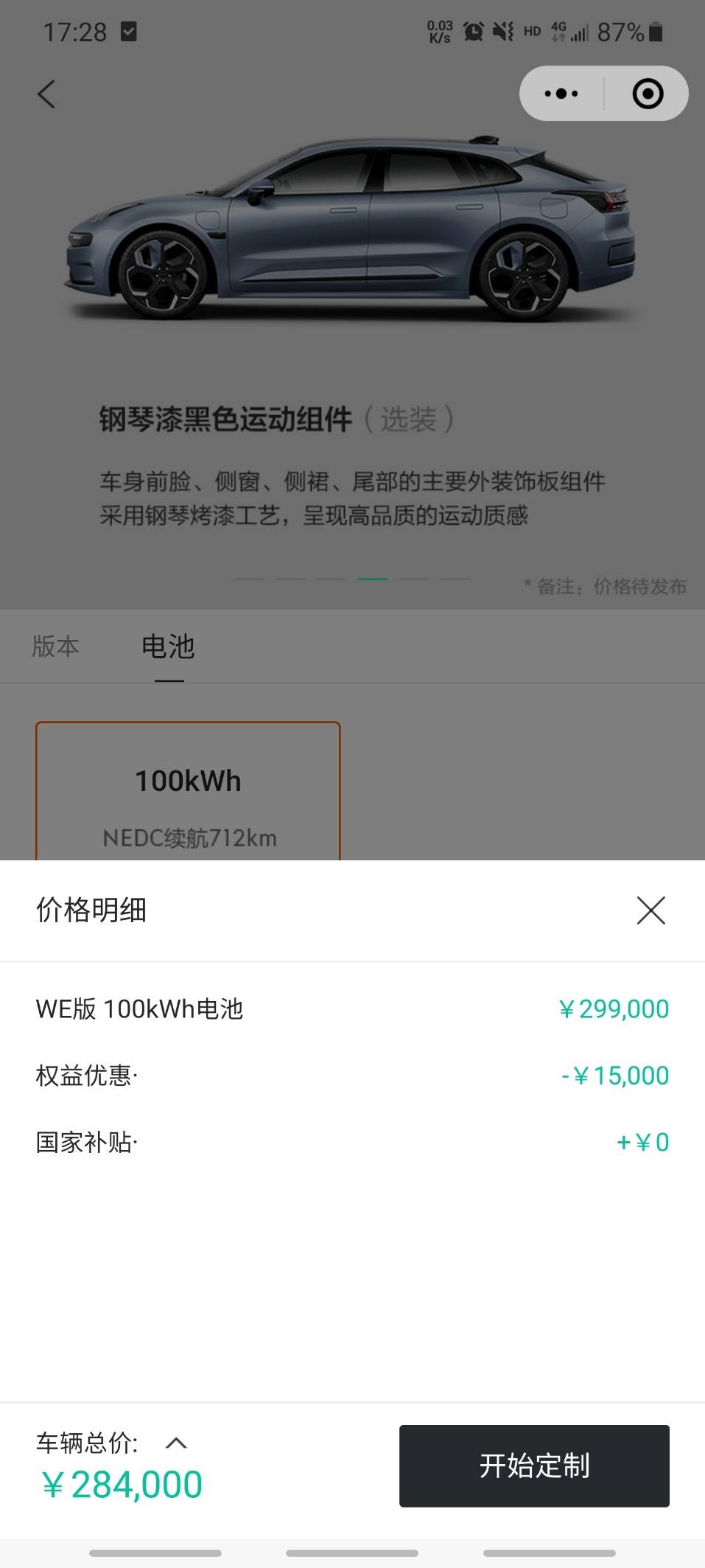Image resolution: width=705 pixels, height=1568 pixels.
Task: Choose the 100kWh battery option
Action: [x=188, y=792]
